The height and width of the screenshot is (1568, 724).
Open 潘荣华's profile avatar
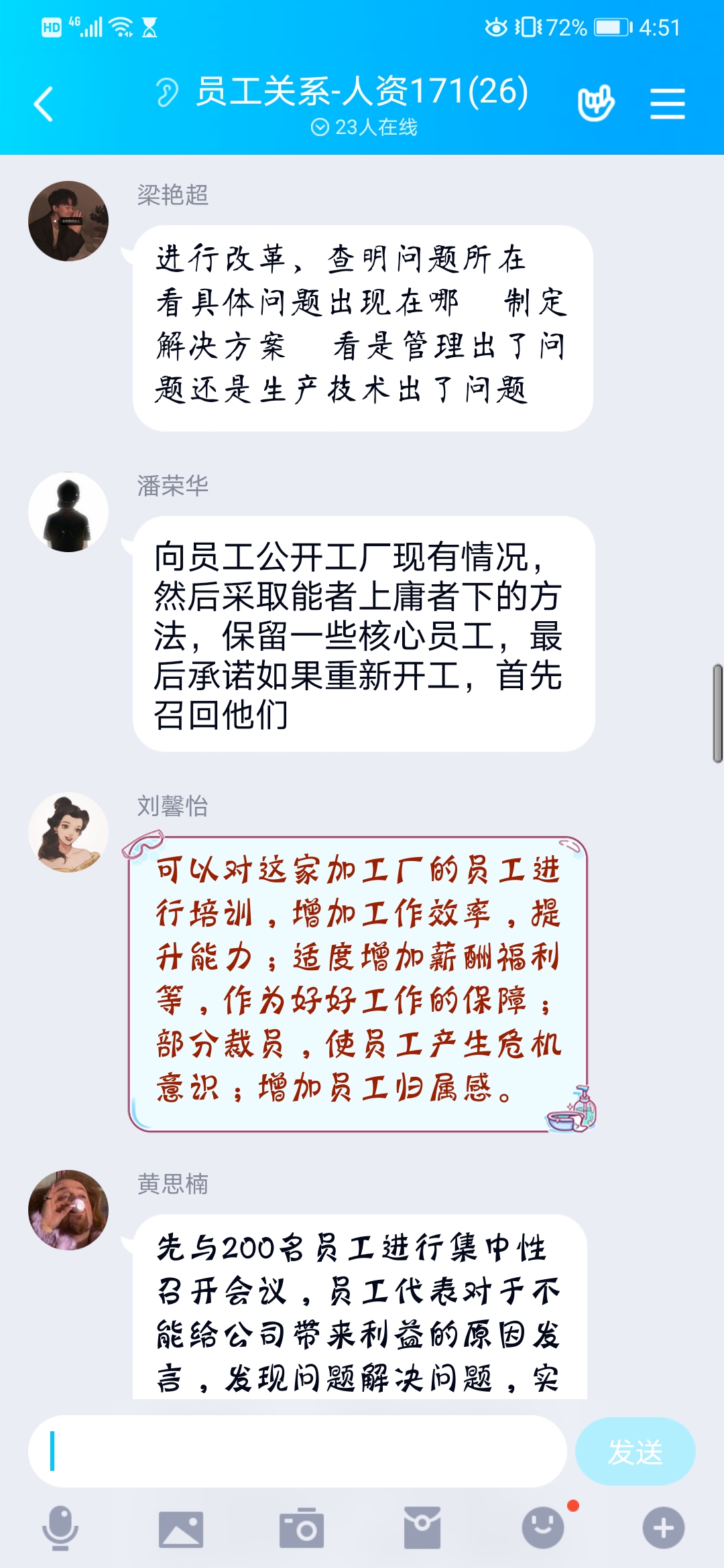68,512
